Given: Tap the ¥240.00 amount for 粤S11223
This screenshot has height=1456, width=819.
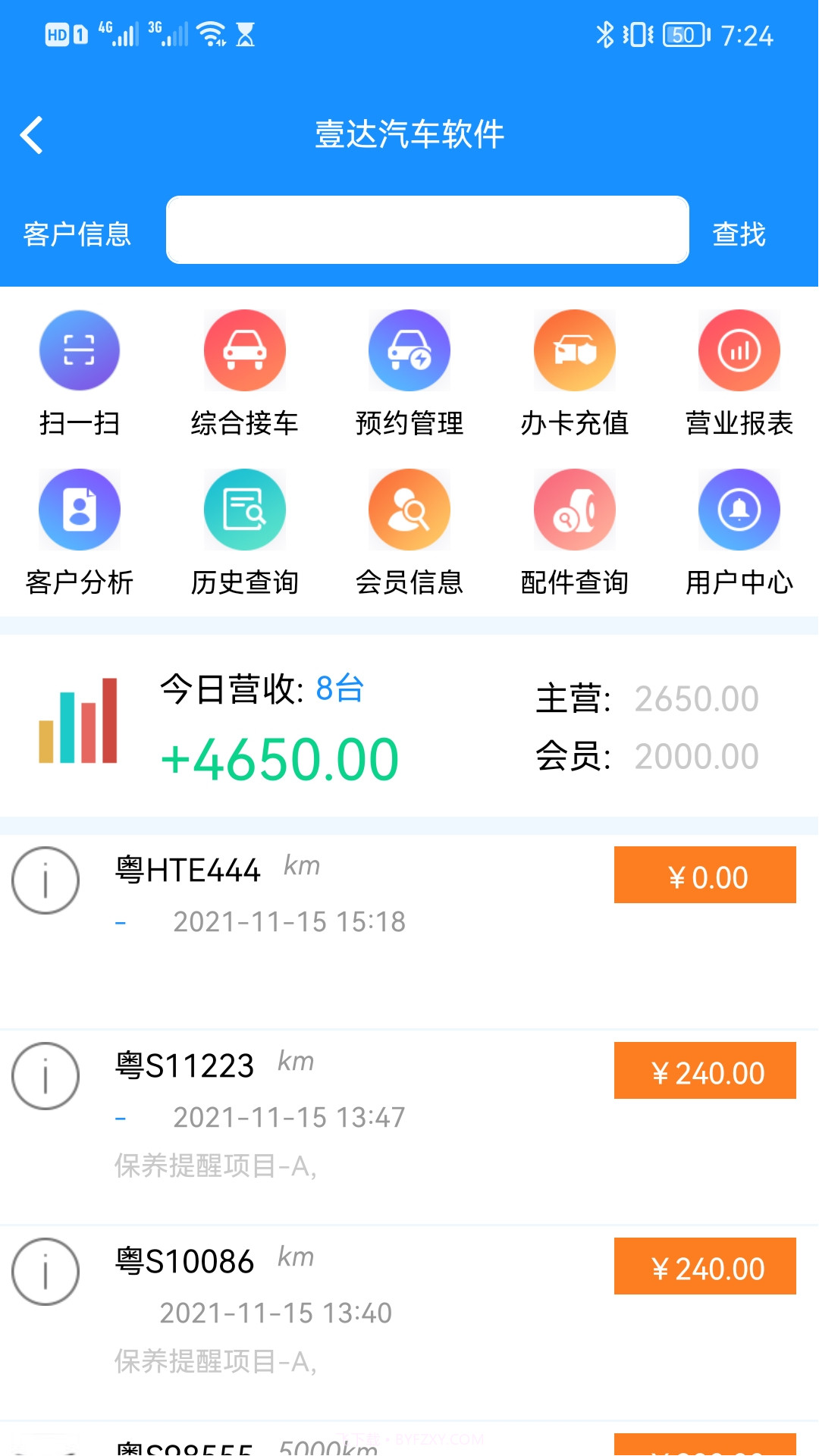Looking at the screenshot, I should [704, 1072].
